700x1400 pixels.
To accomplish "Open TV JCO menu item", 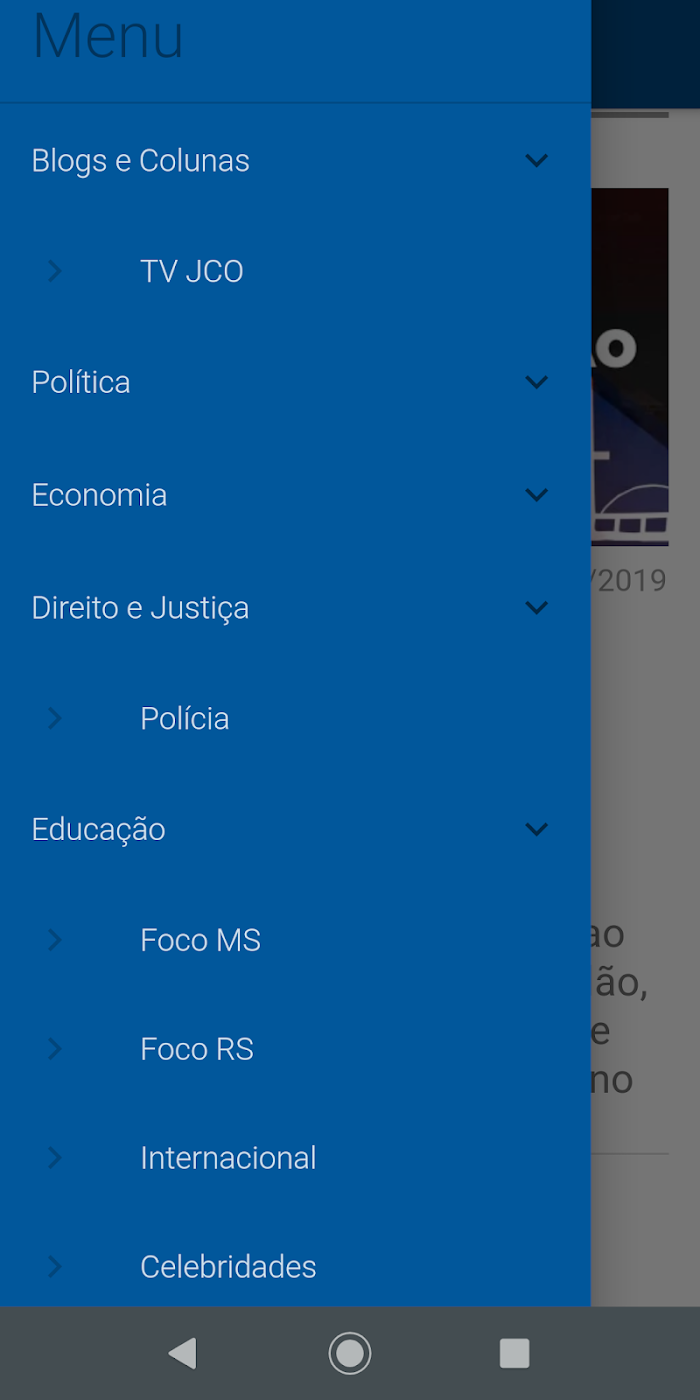I will coord(295,271).
